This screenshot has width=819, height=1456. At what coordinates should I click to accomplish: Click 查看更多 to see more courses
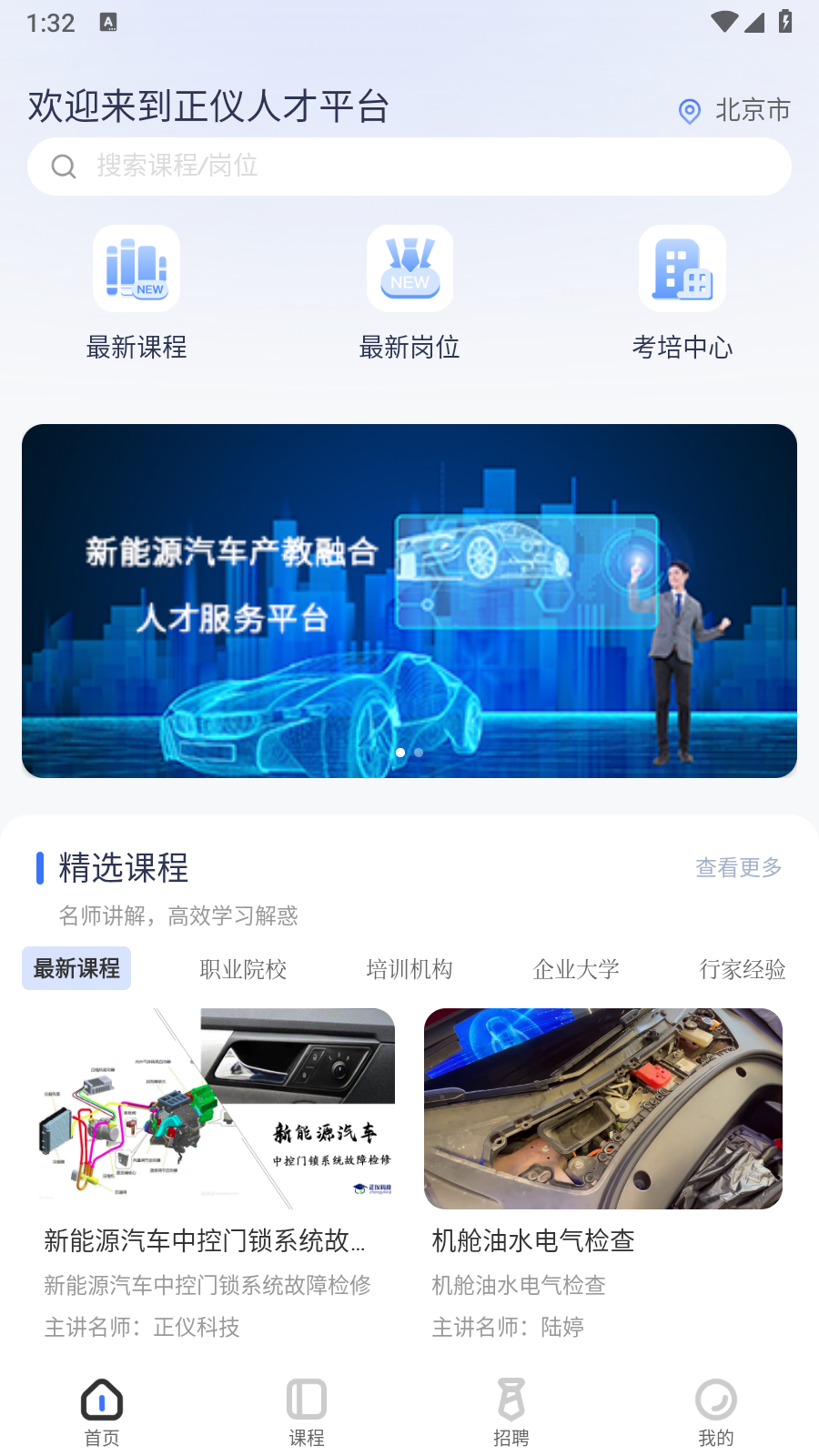click(738, 868)
